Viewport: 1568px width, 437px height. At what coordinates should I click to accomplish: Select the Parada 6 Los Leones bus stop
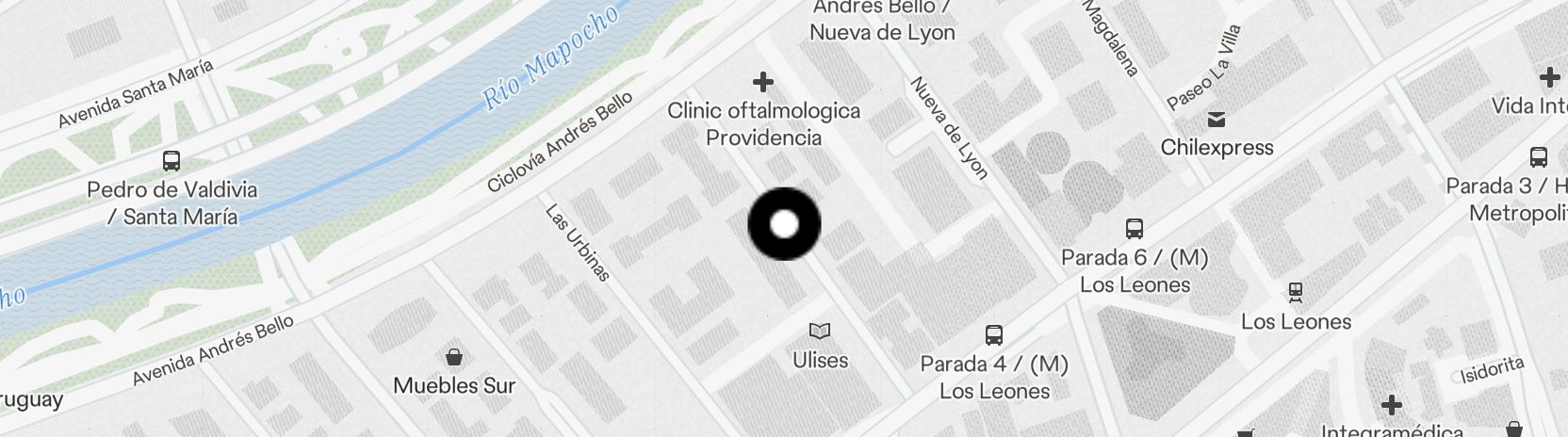(1135, 228)
